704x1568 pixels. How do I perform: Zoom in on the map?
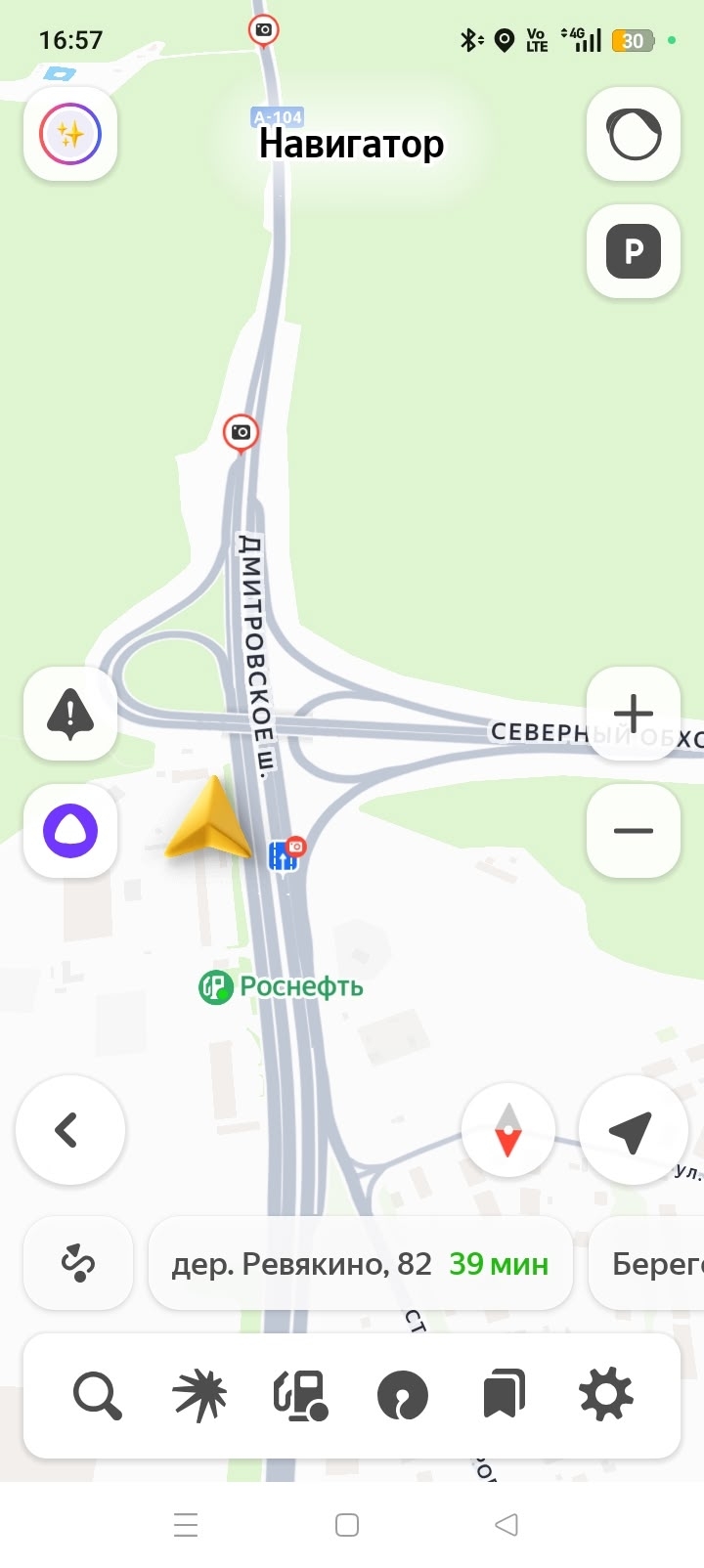(633, 713)
